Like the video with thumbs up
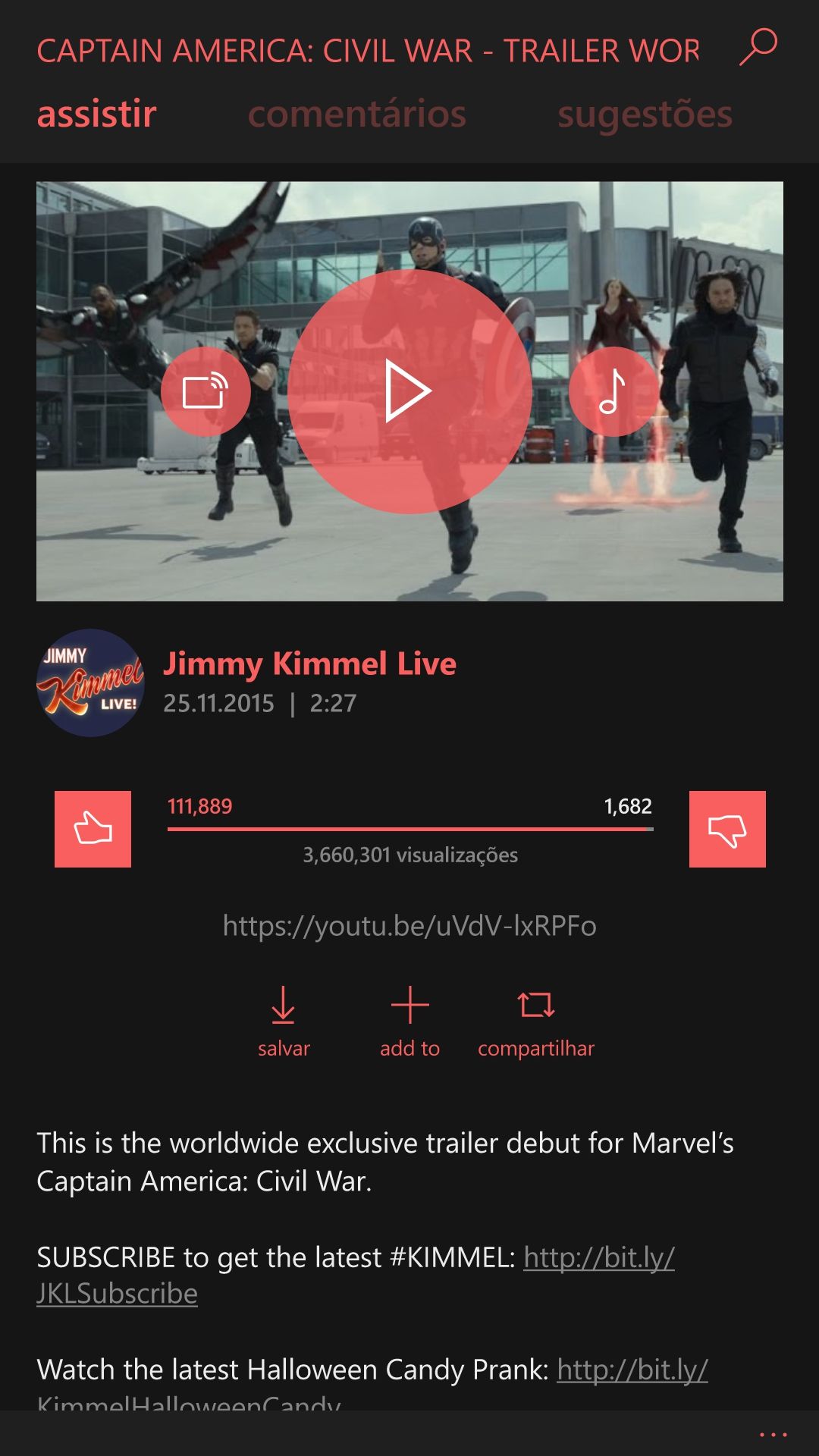819x1456 pixels. tap(93, 829)
